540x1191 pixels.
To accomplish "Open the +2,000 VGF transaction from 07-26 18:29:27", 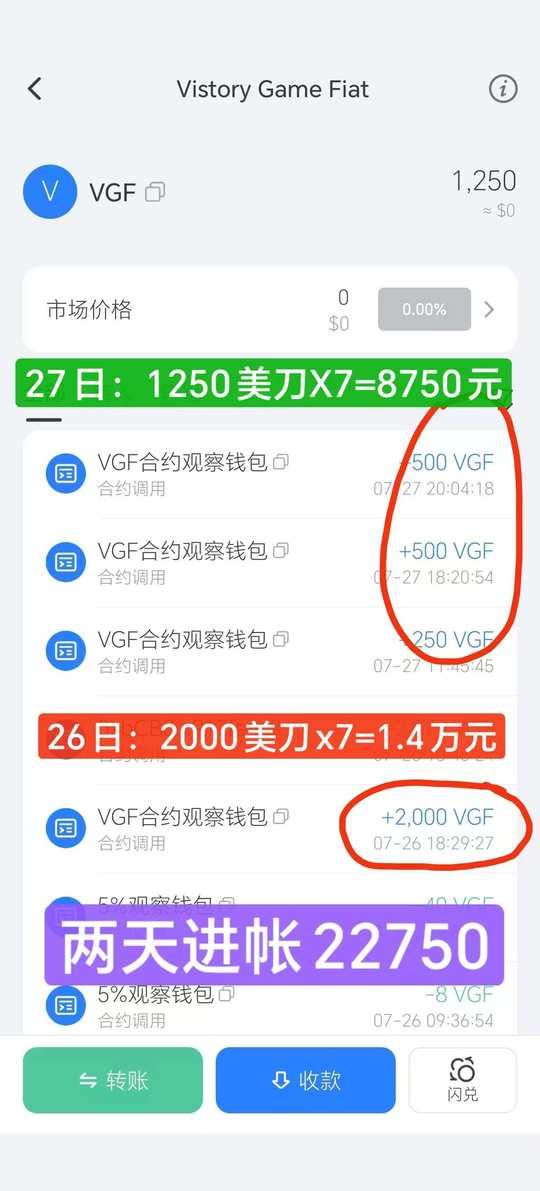I will coord(270,829).
